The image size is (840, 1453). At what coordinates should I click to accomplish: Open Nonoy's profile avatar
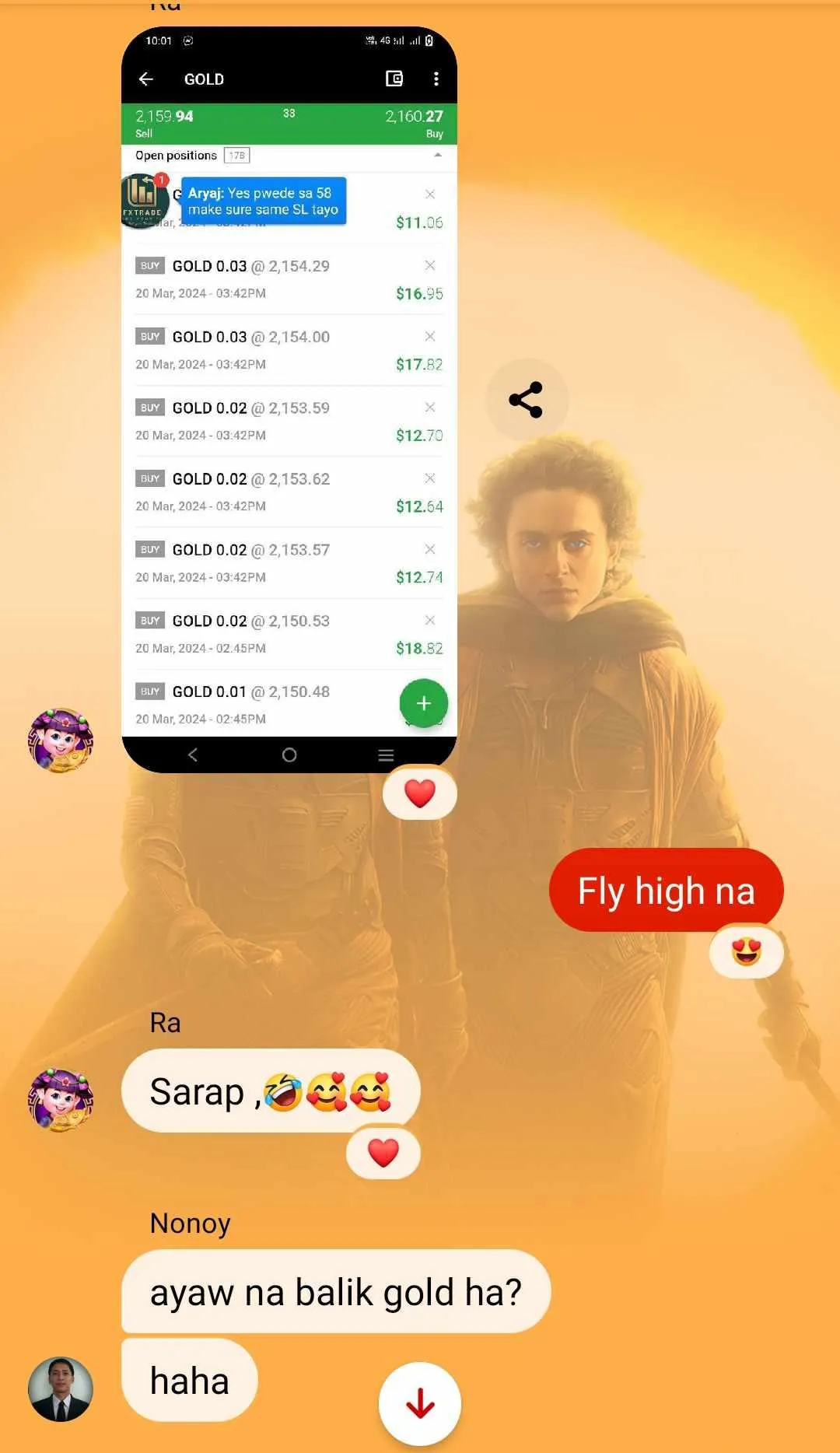(61, 1389)
